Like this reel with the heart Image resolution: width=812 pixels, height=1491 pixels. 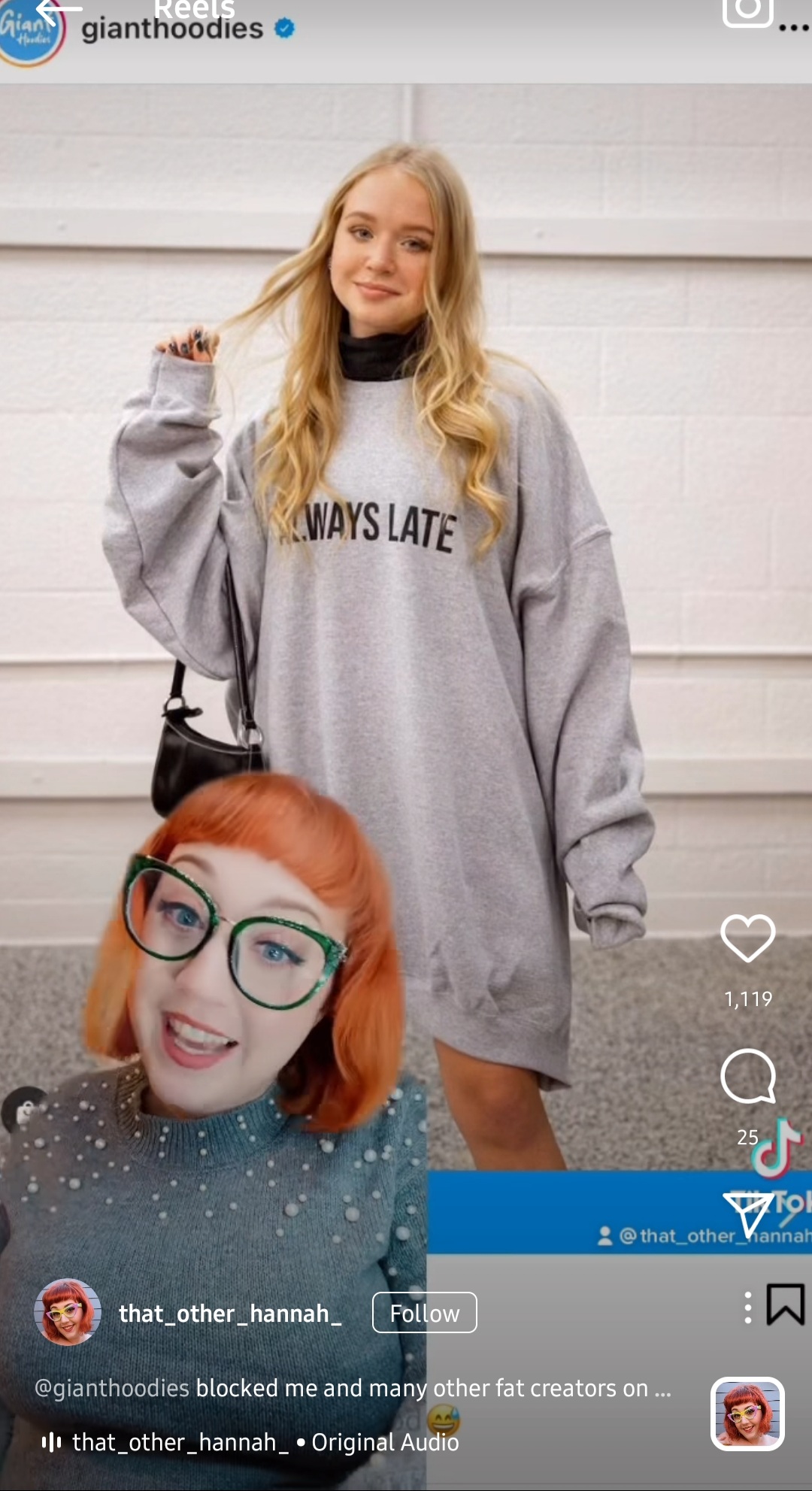coord(747,938)
